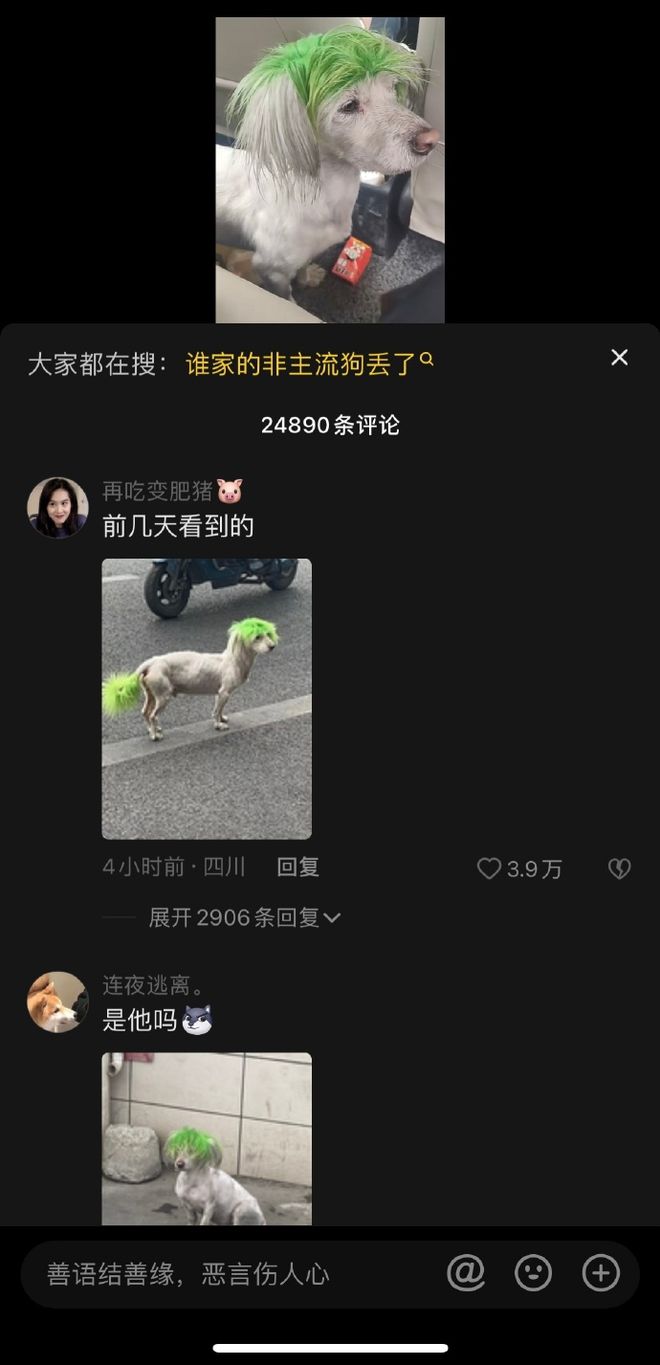Open the emoji picker
The height and width of the screenshot is (1365, 660).
(533, 1273)
